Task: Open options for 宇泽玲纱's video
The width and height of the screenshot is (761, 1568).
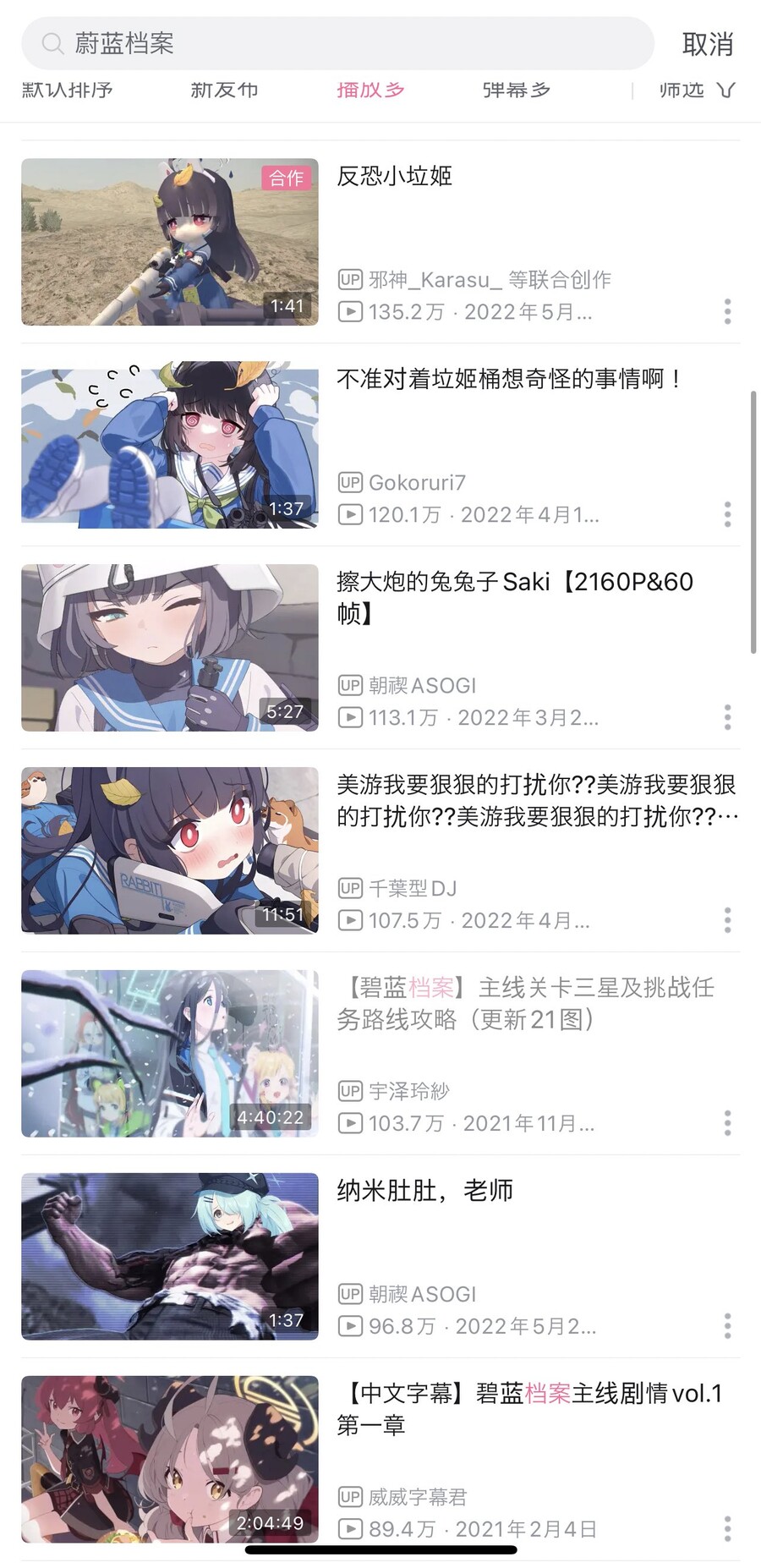Action: coord(727,1123)
